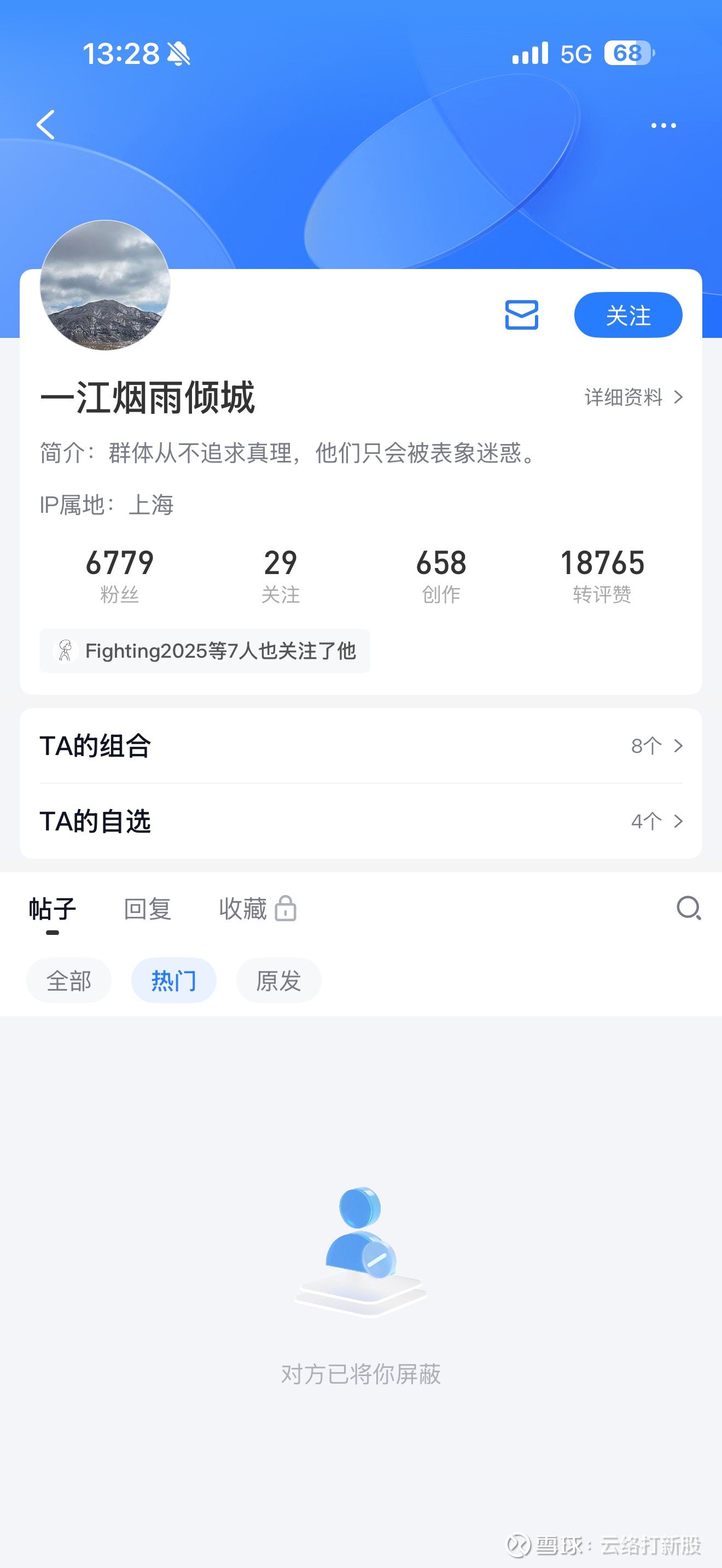View the profile avatar photo
Viewport: 722px width, 1568px height.
pos(104,285)
